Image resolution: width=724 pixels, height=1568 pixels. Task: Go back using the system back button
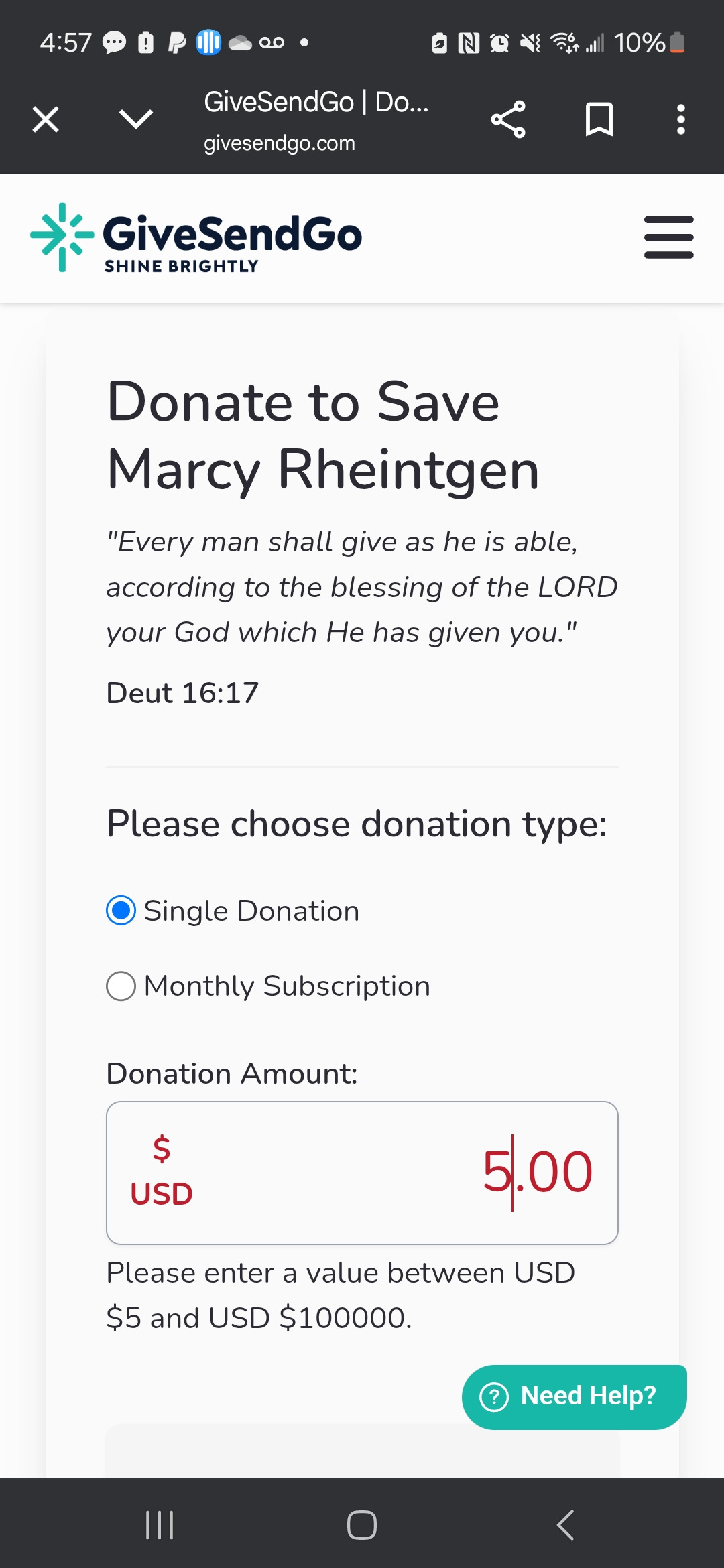point(565,1525)
